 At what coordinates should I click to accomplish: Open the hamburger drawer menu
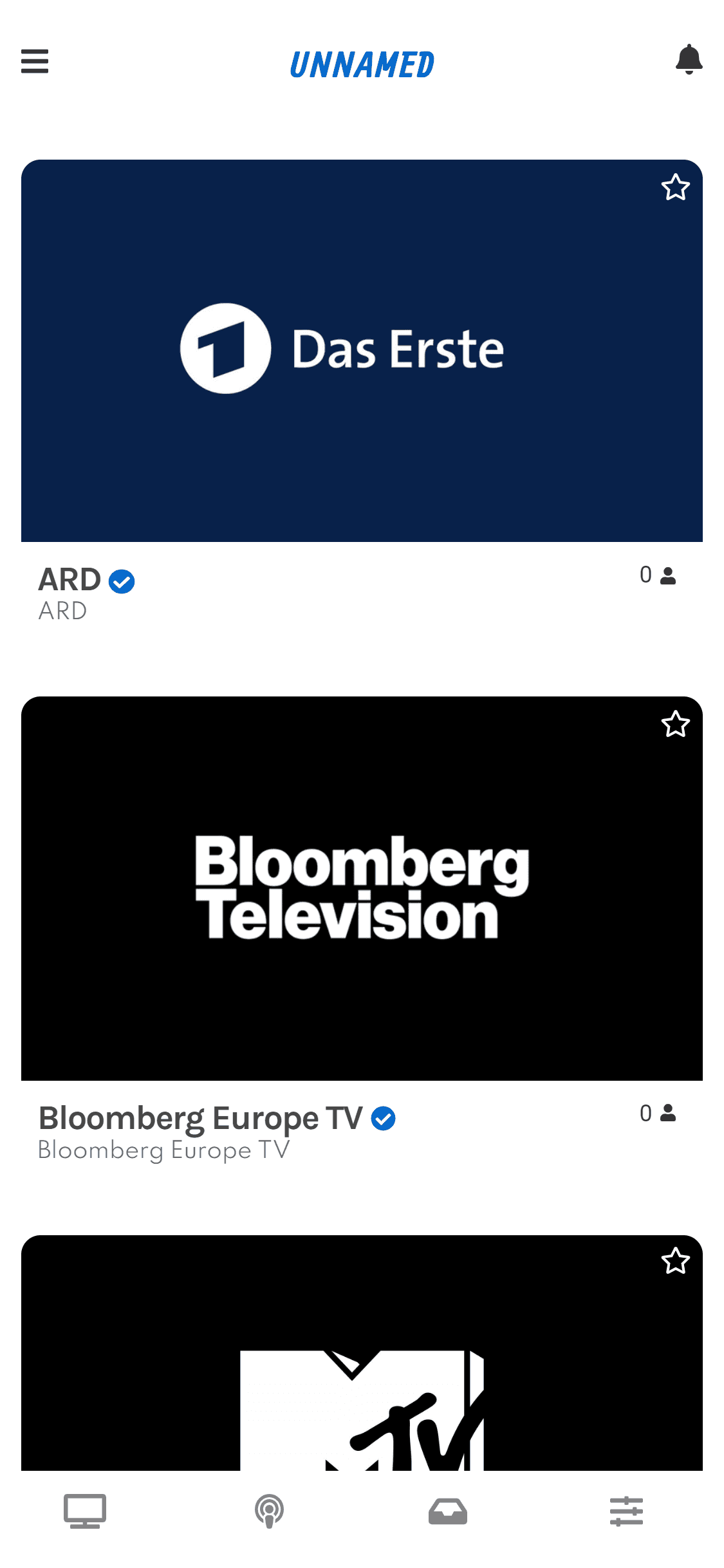(35, 62)
